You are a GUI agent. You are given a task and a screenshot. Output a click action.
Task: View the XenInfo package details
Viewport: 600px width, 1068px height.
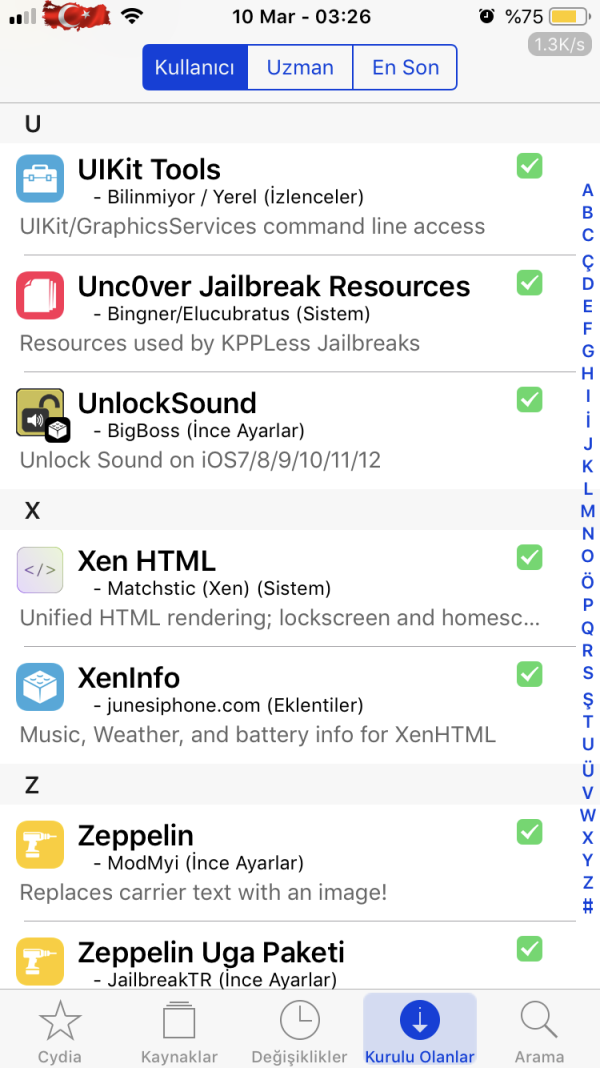280,704
